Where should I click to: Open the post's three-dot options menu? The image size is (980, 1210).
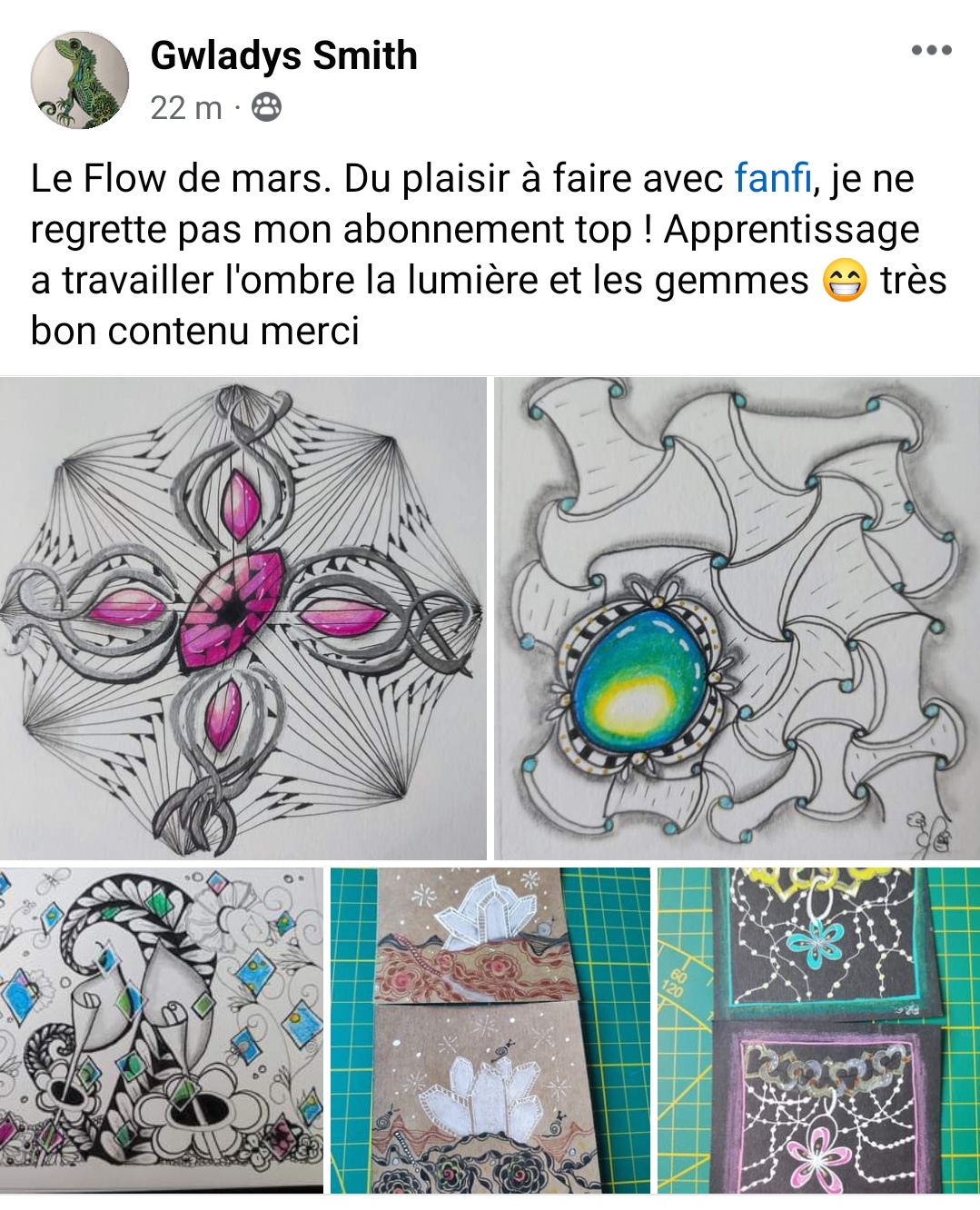tap(931, 50)
